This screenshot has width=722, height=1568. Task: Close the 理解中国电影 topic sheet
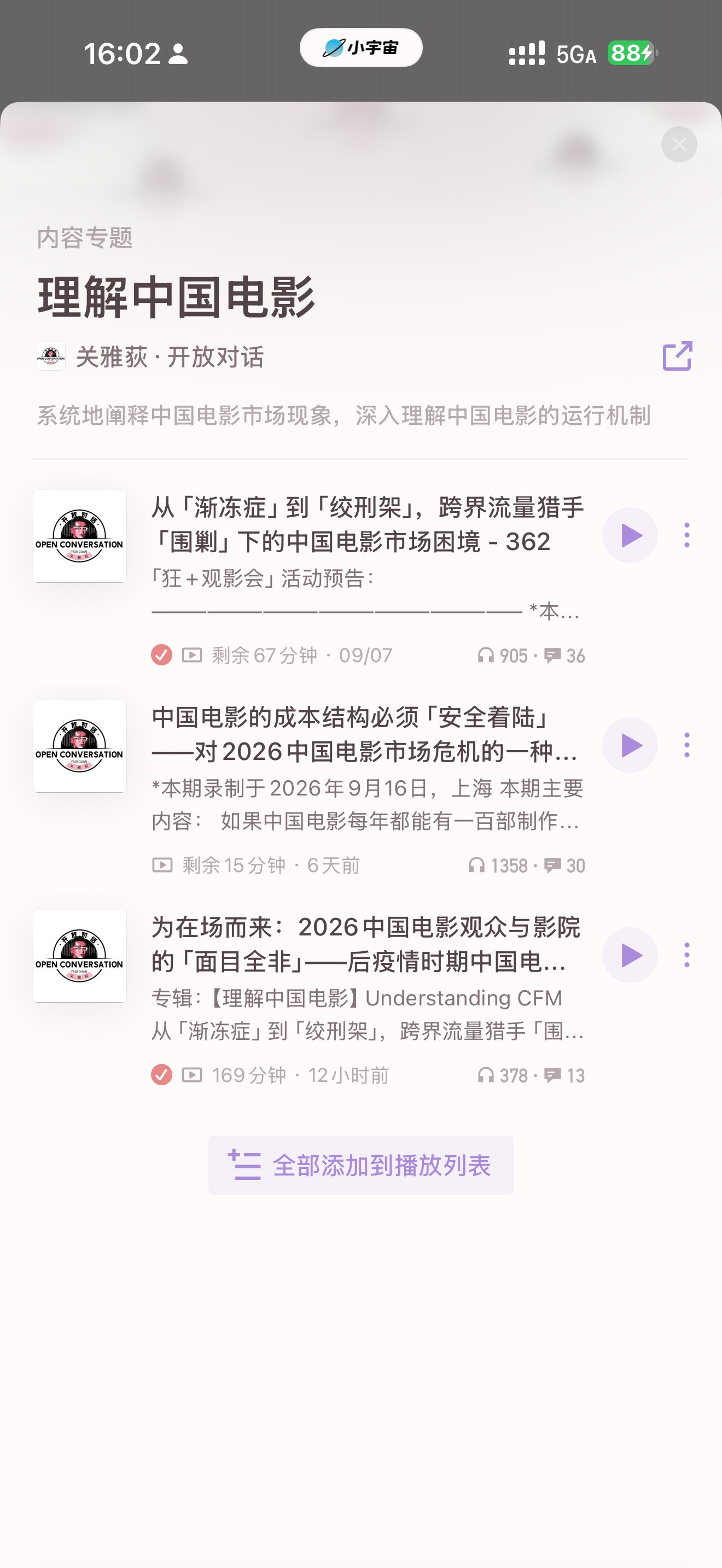(x=679, y=144)
